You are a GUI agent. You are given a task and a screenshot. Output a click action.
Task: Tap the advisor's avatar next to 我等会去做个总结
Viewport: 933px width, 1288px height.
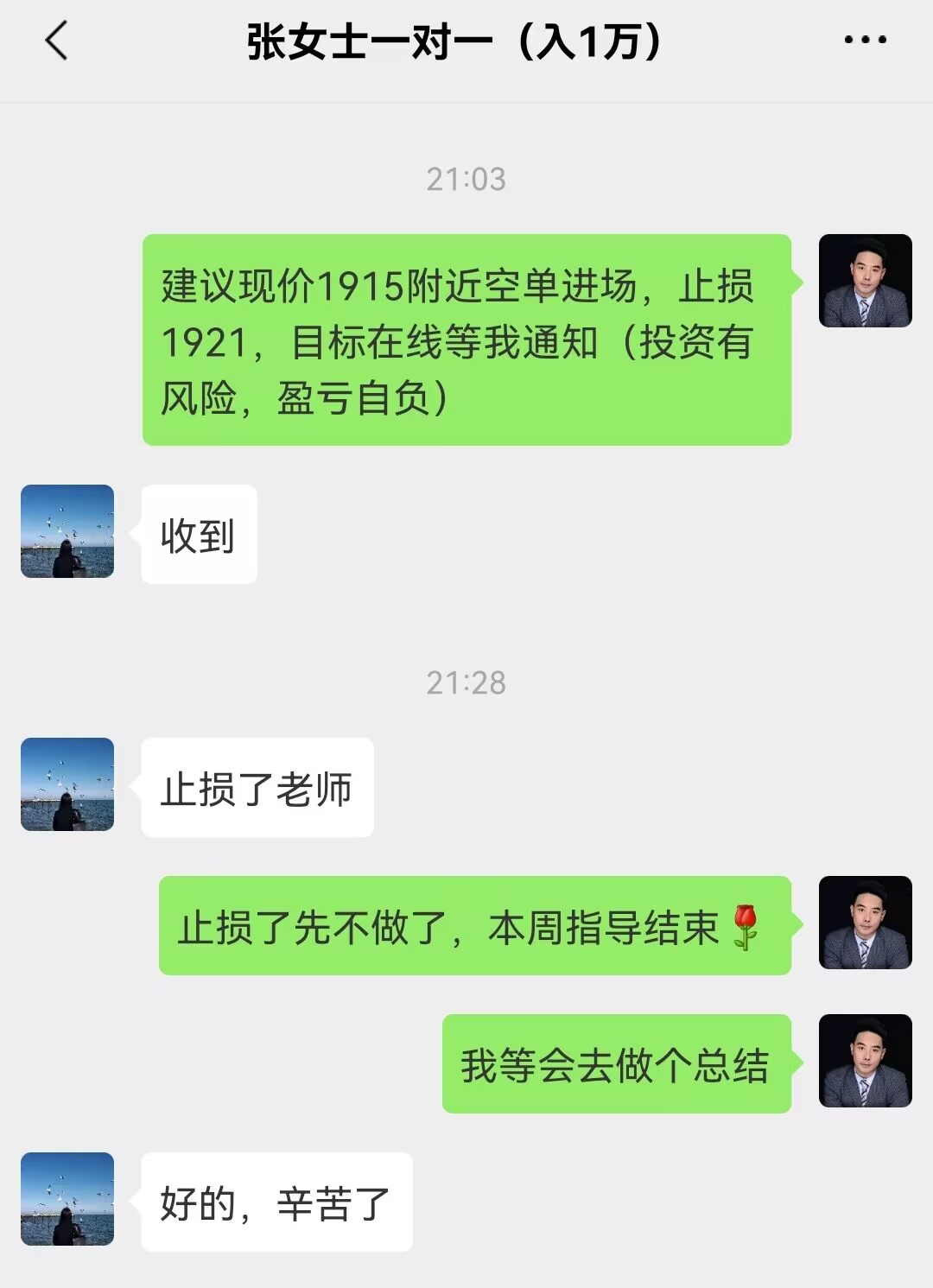click(865, 1061)
